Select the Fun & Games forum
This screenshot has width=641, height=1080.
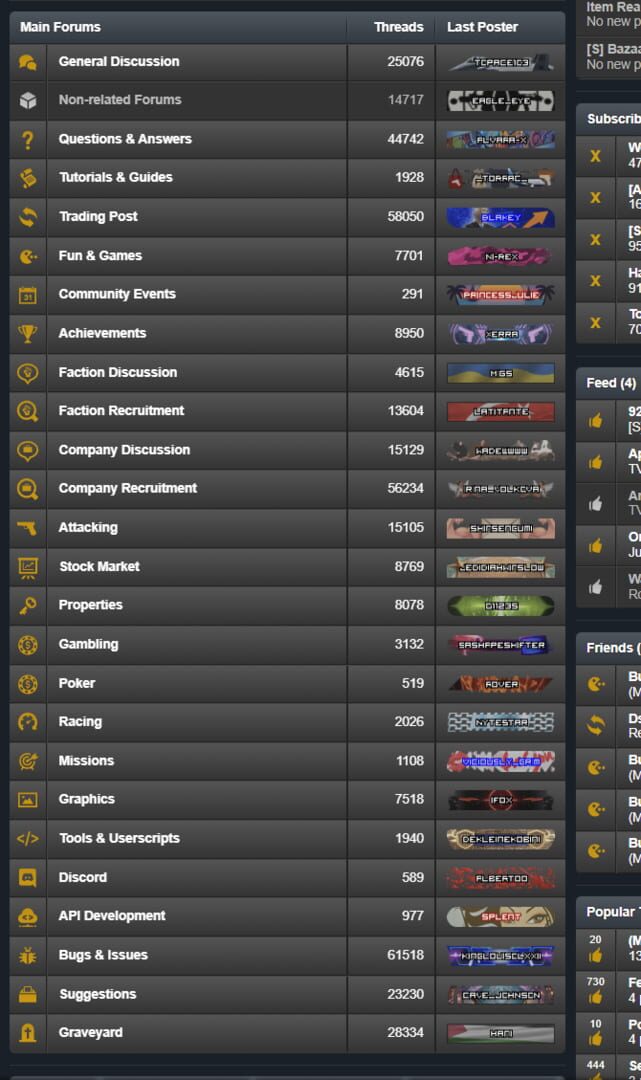pyautogui.click(x=100, y=255)
